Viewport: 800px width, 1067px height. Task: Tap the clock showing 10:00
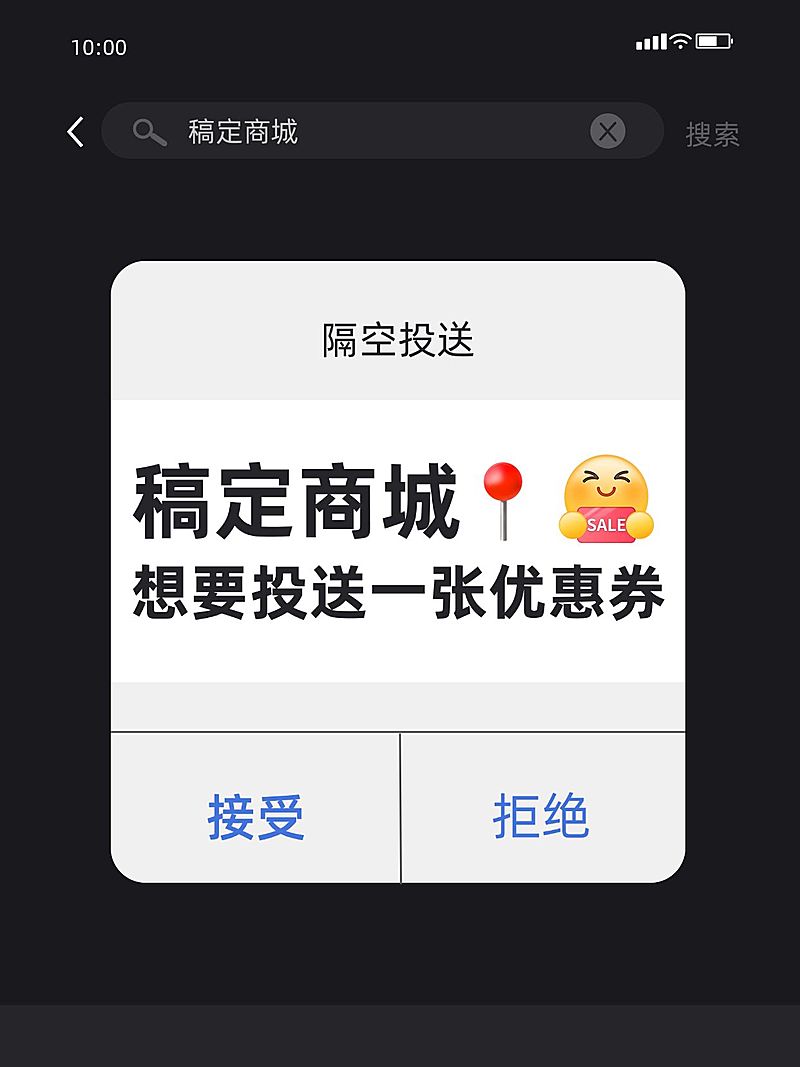(99, 47)
